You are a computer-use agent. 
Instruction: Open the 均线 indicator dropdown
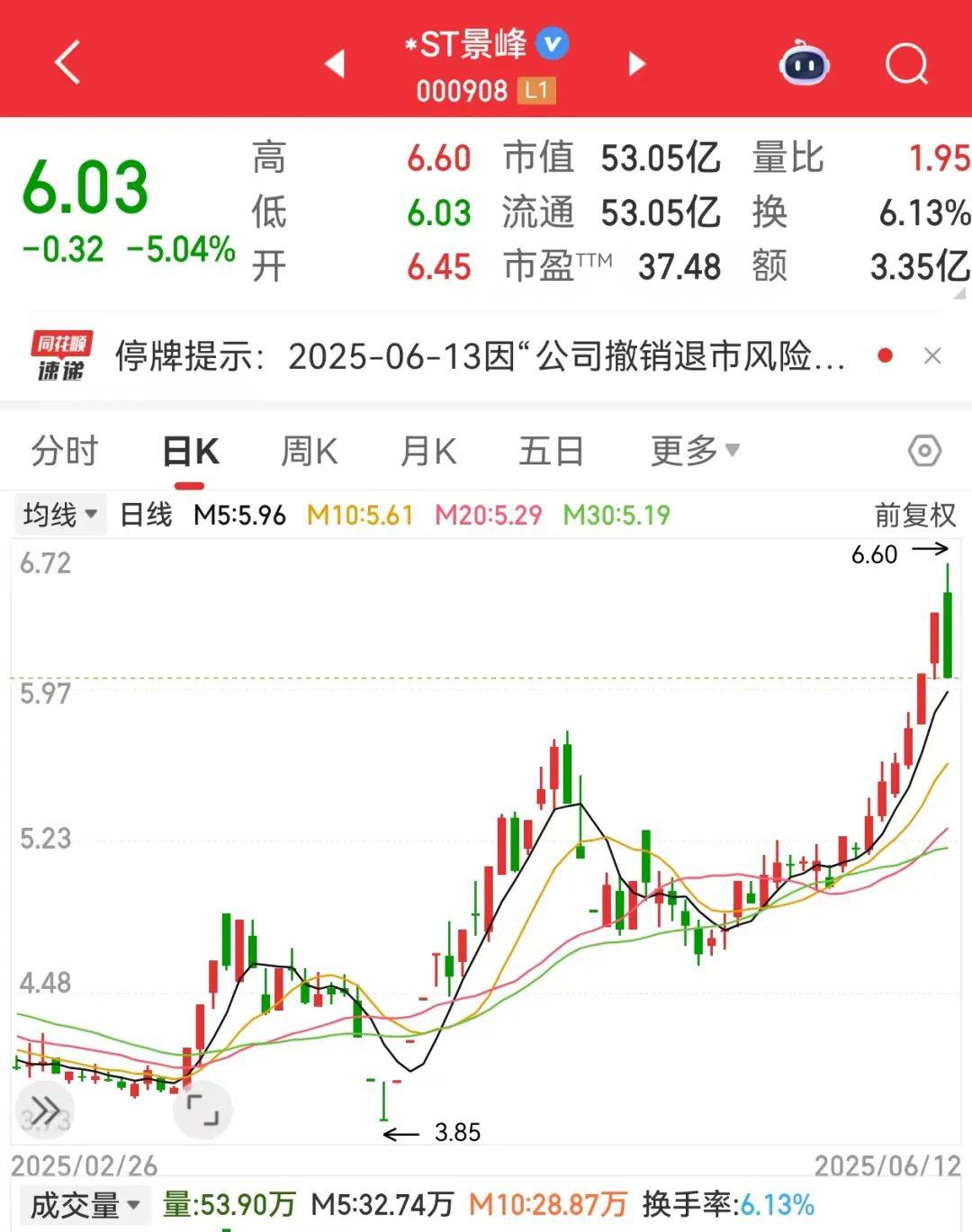coord(60,515)
